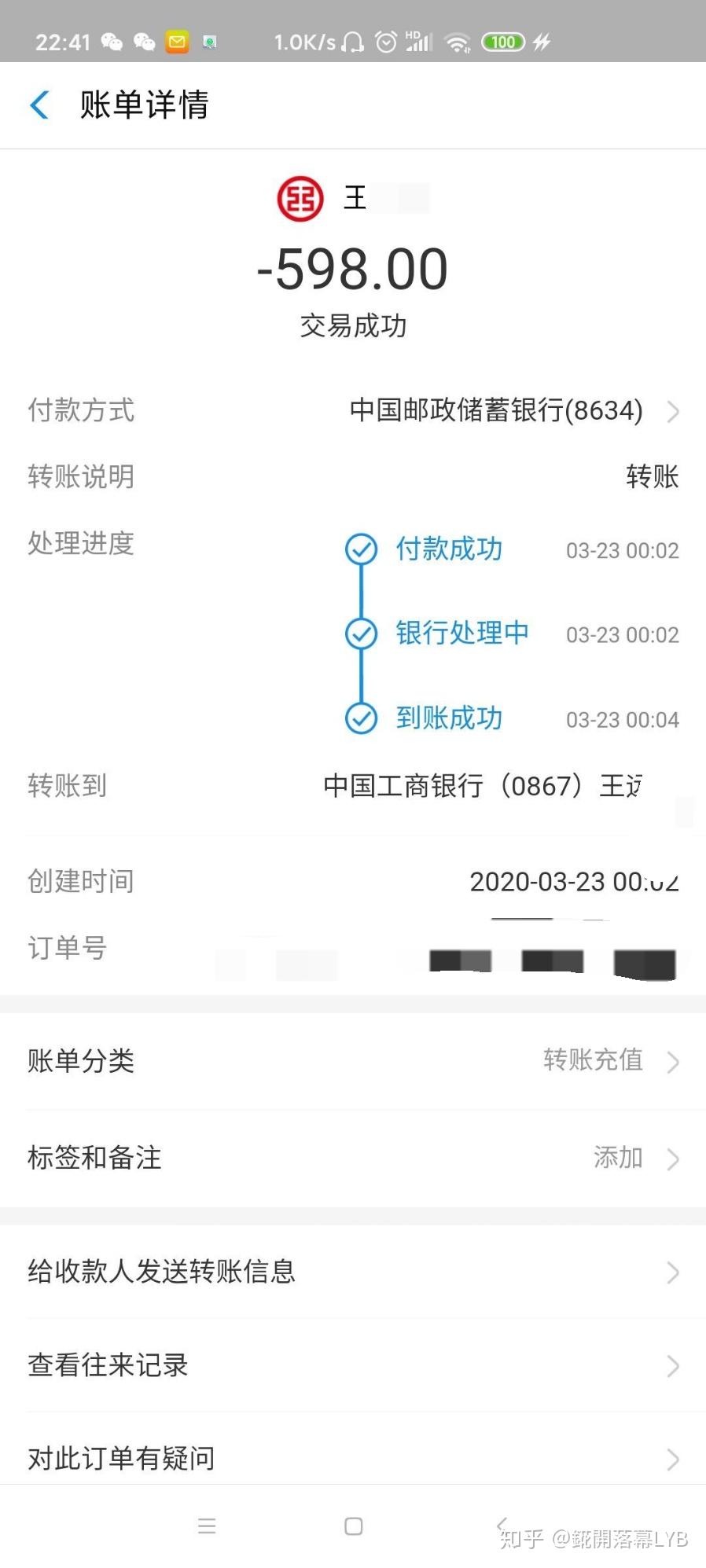The height and width of the screenshot is (1568, 706).
Task: Tap the system home button
Action: (x=354, y=1526)
